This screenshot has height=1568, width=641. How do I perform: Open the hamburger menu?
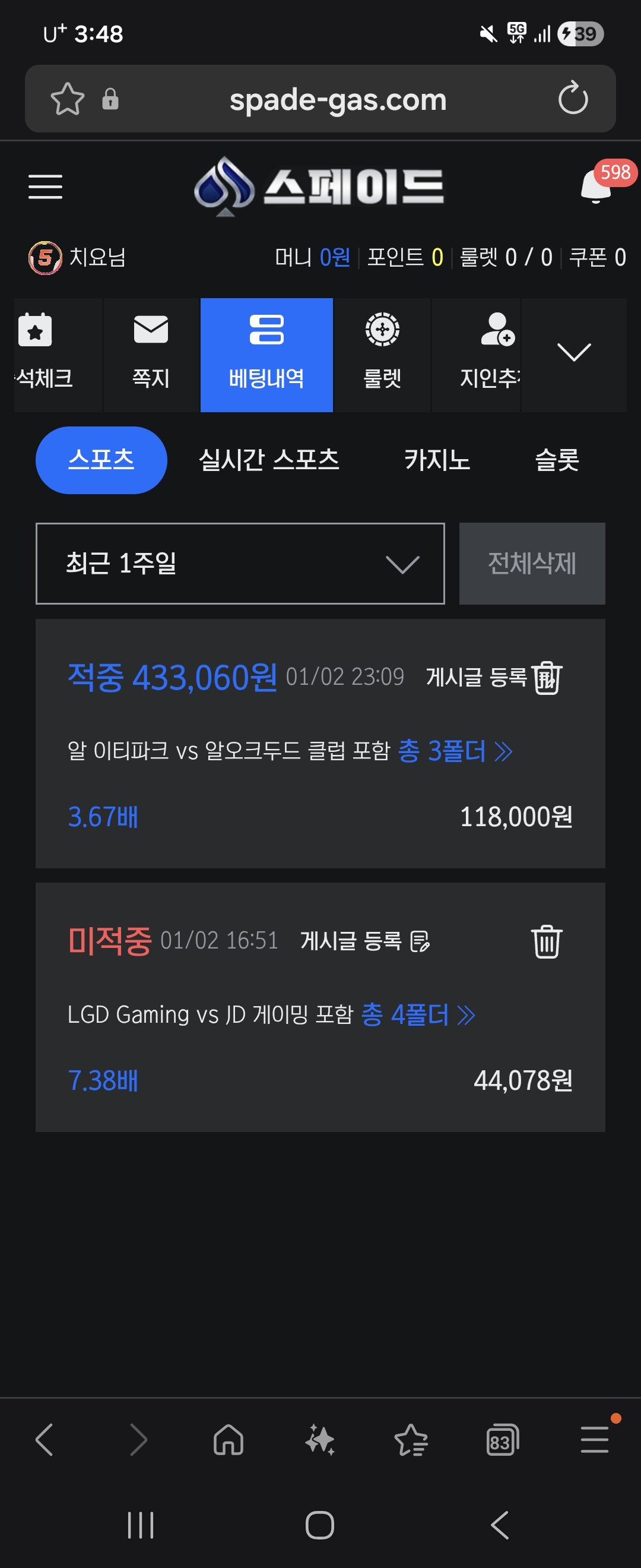click(46, 186)
